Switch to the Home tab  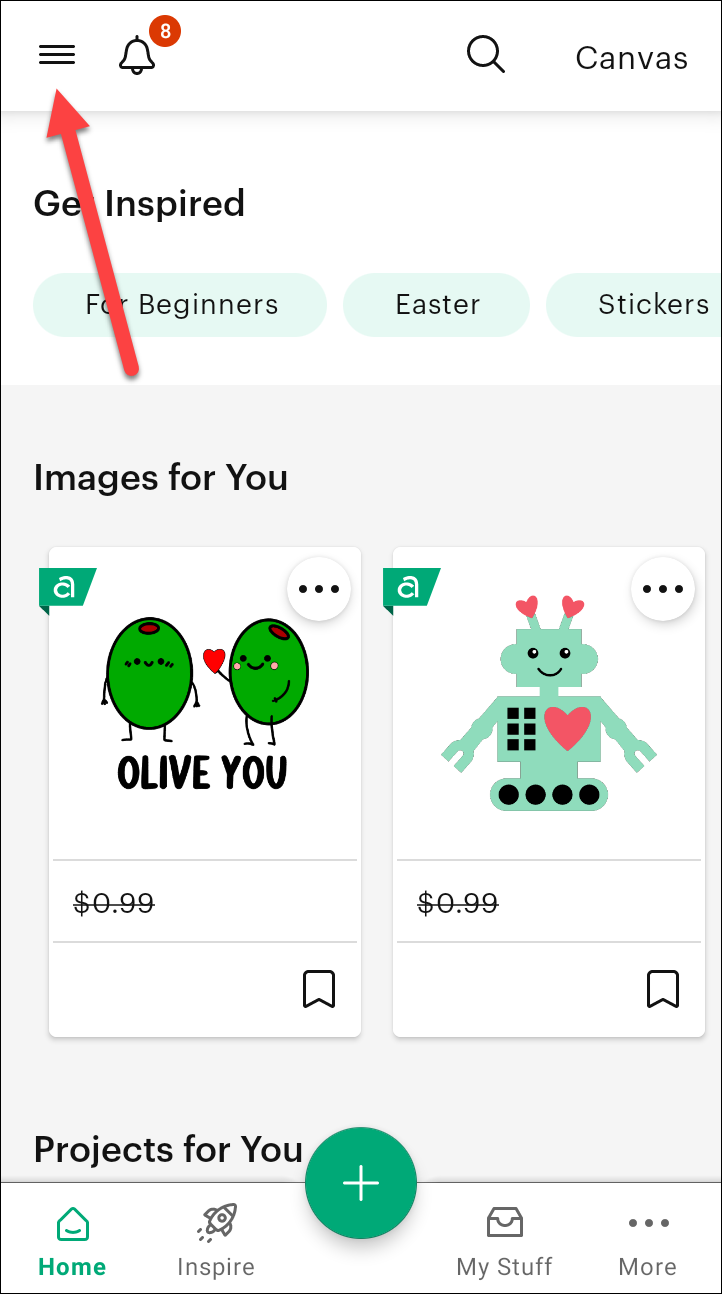[71, 1238]
